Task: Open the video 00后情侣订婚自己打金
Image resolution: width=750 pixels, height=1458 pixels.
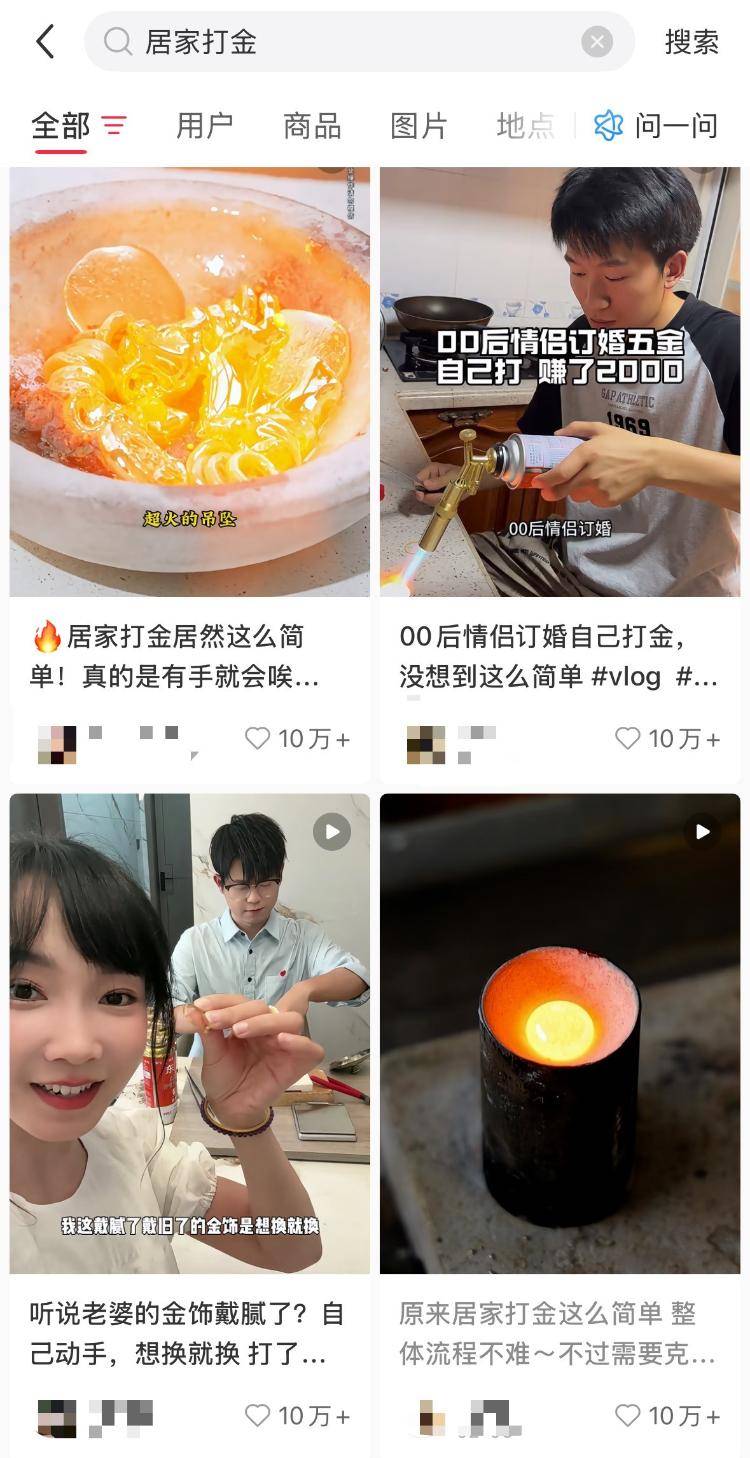Action: [560, 400]
